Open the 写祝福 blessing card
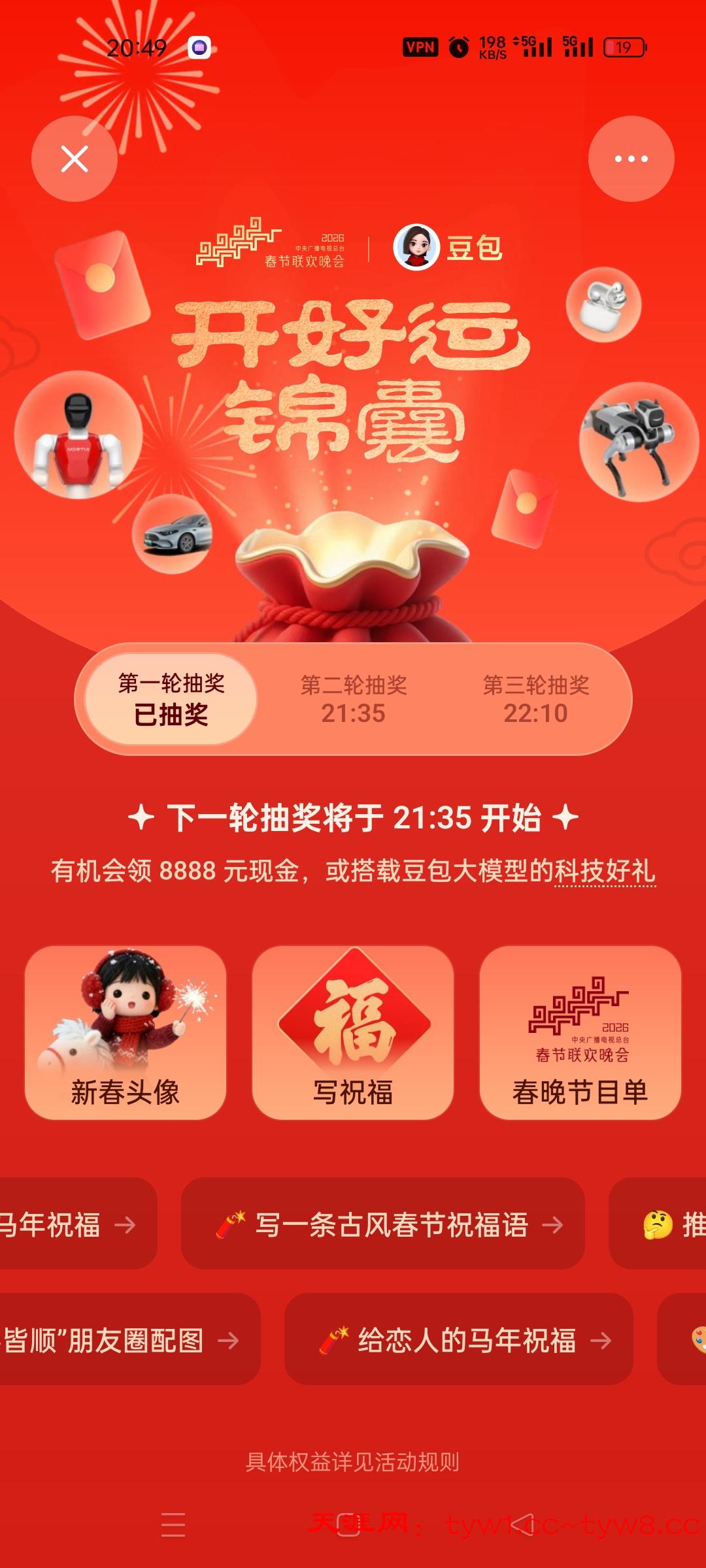 (x=353, y=1032)
